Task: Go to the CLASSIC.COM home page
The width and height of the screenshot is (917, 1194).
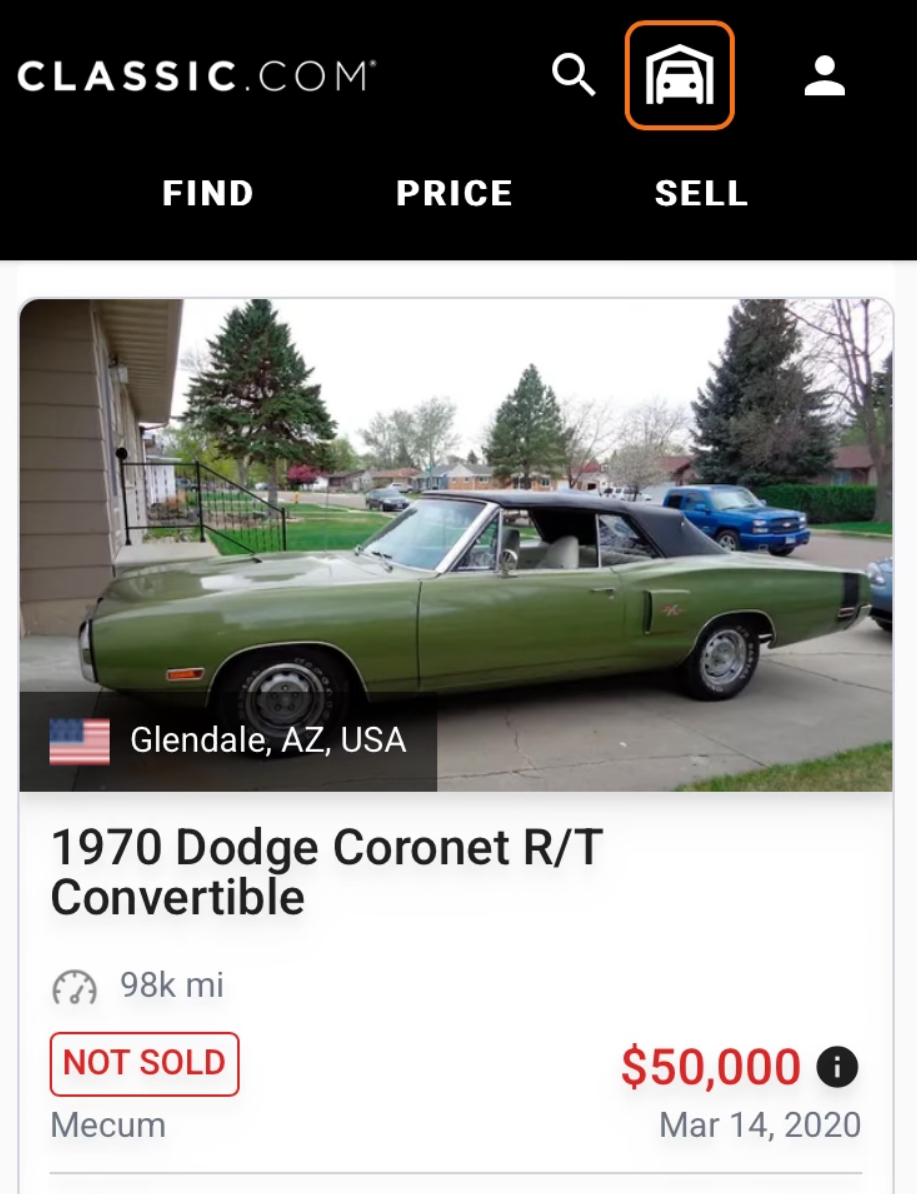Action: pyautogui.click(x=197, y=76)
